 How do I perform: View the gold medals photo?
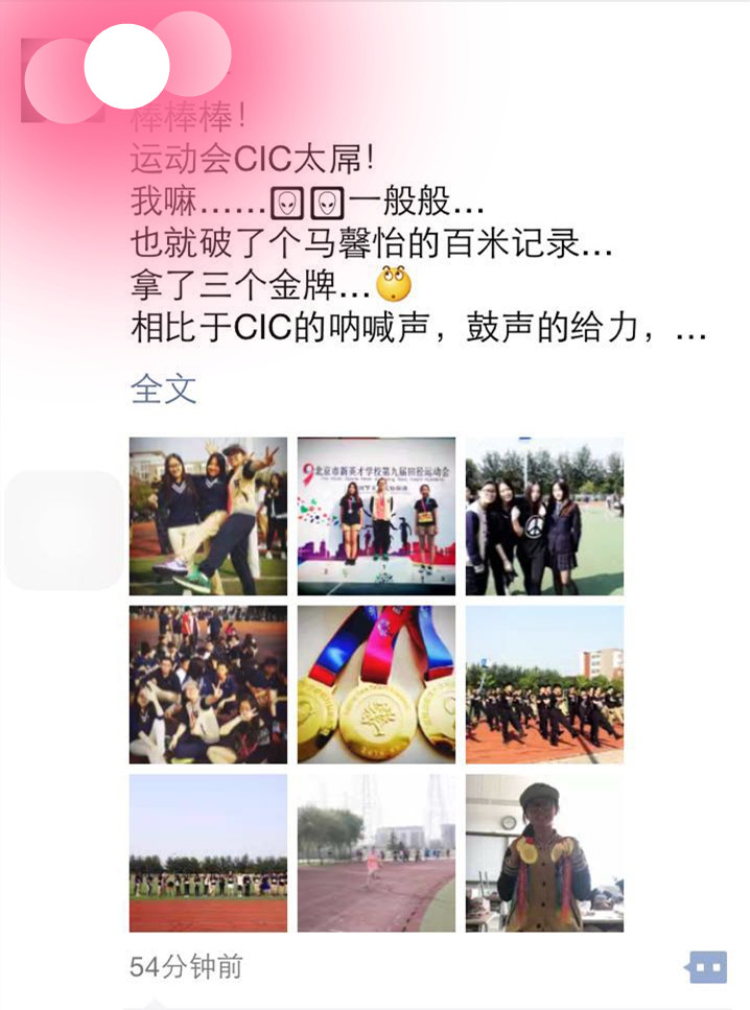click(x=376, y=684)
